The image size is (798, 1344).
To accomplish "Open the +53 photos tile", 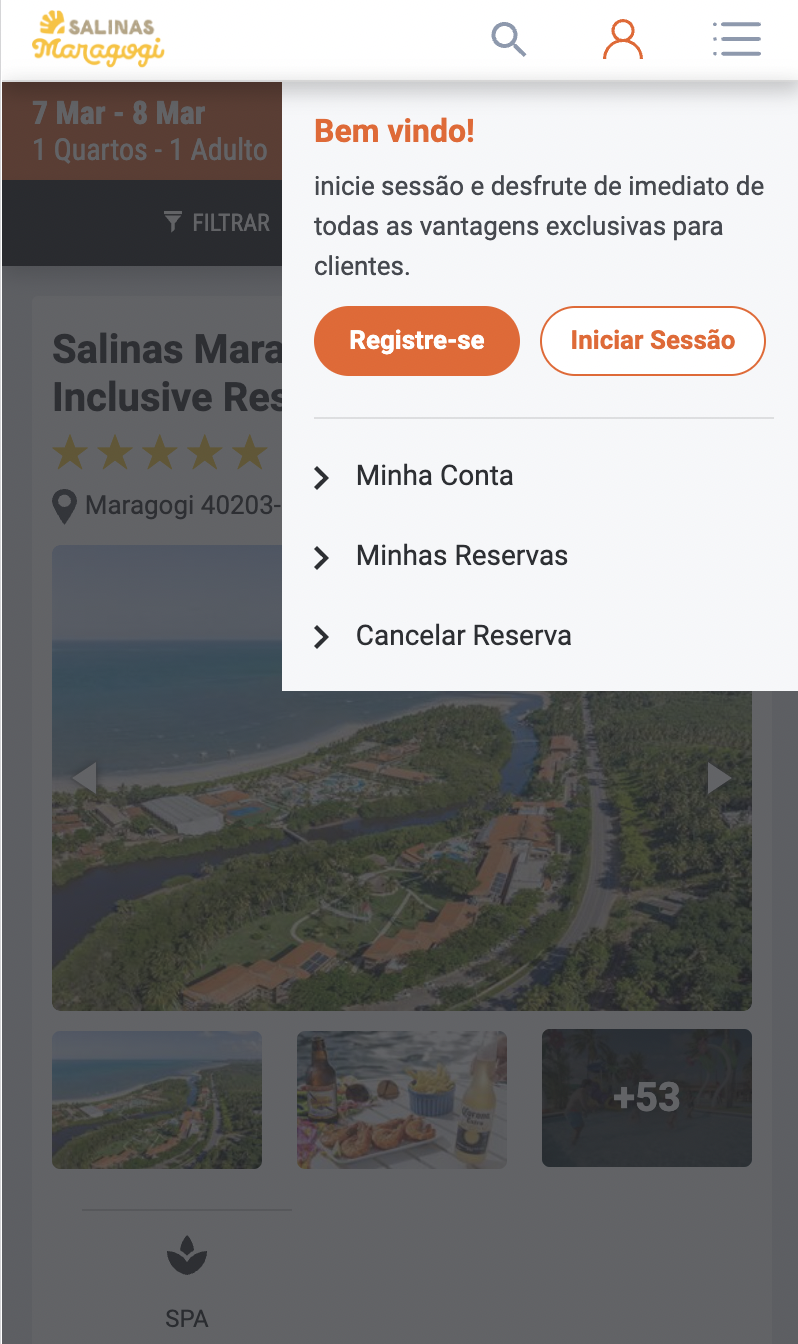I will 646,1098.
